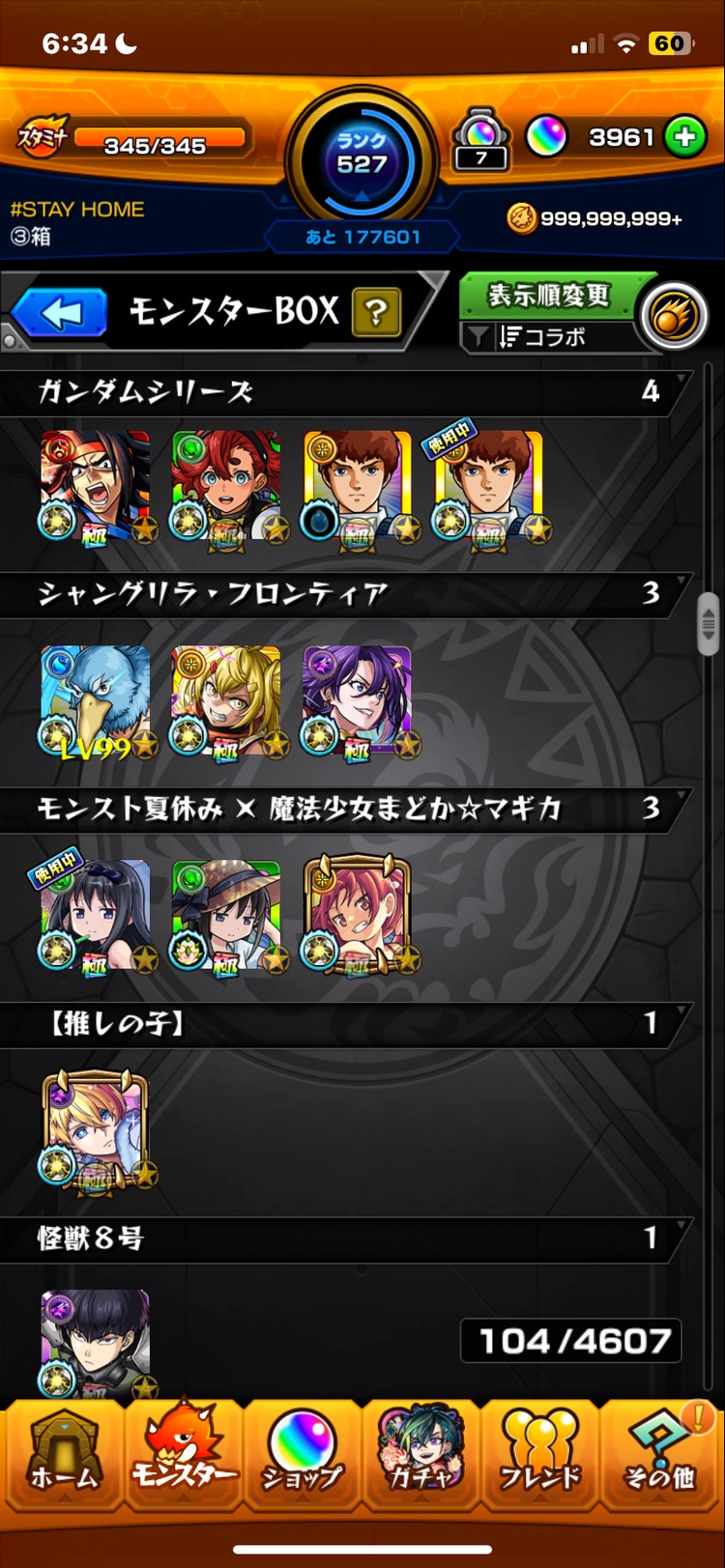Image resolution: width=725 pixels, height=1568 pixels.
Task: Open 表示順変更 sort order button
Action: (547, 297)
